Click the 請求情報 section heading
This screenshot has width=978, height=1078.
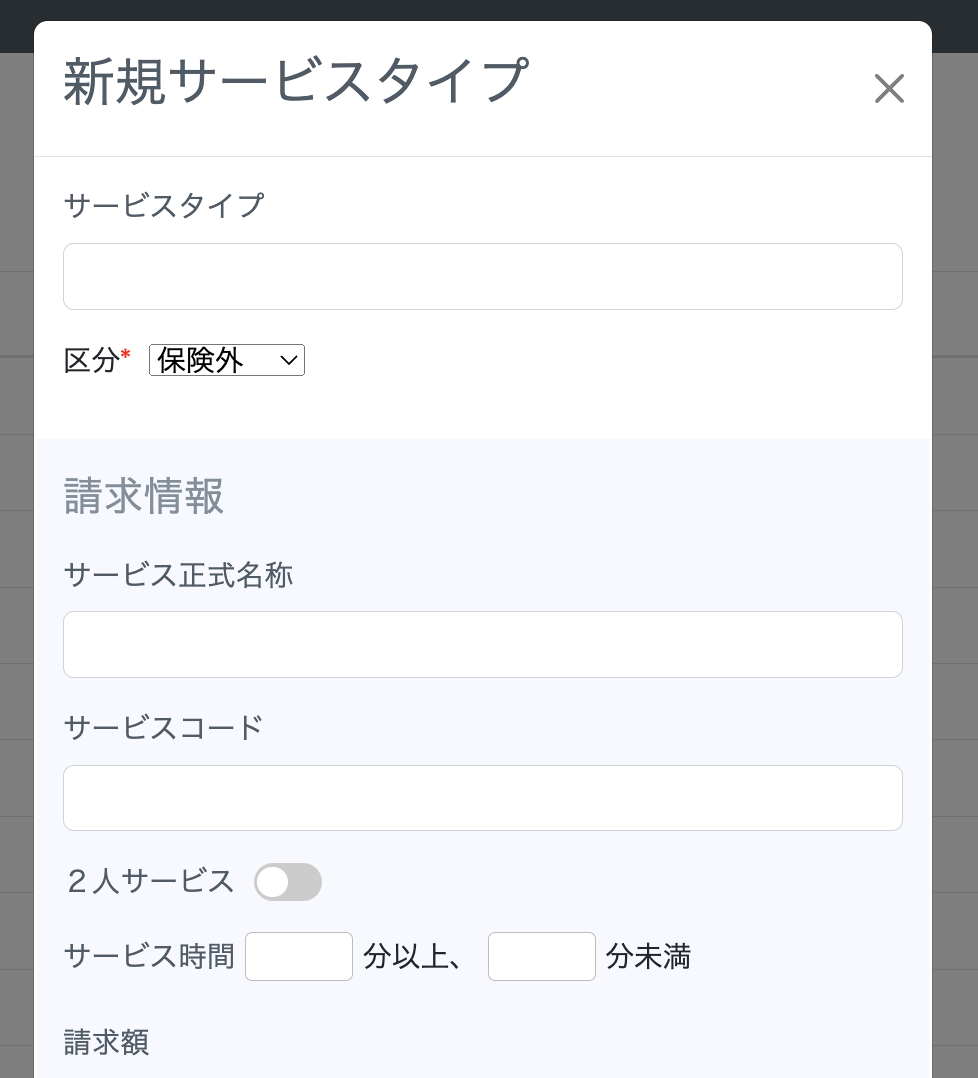[x=143, y=497]
